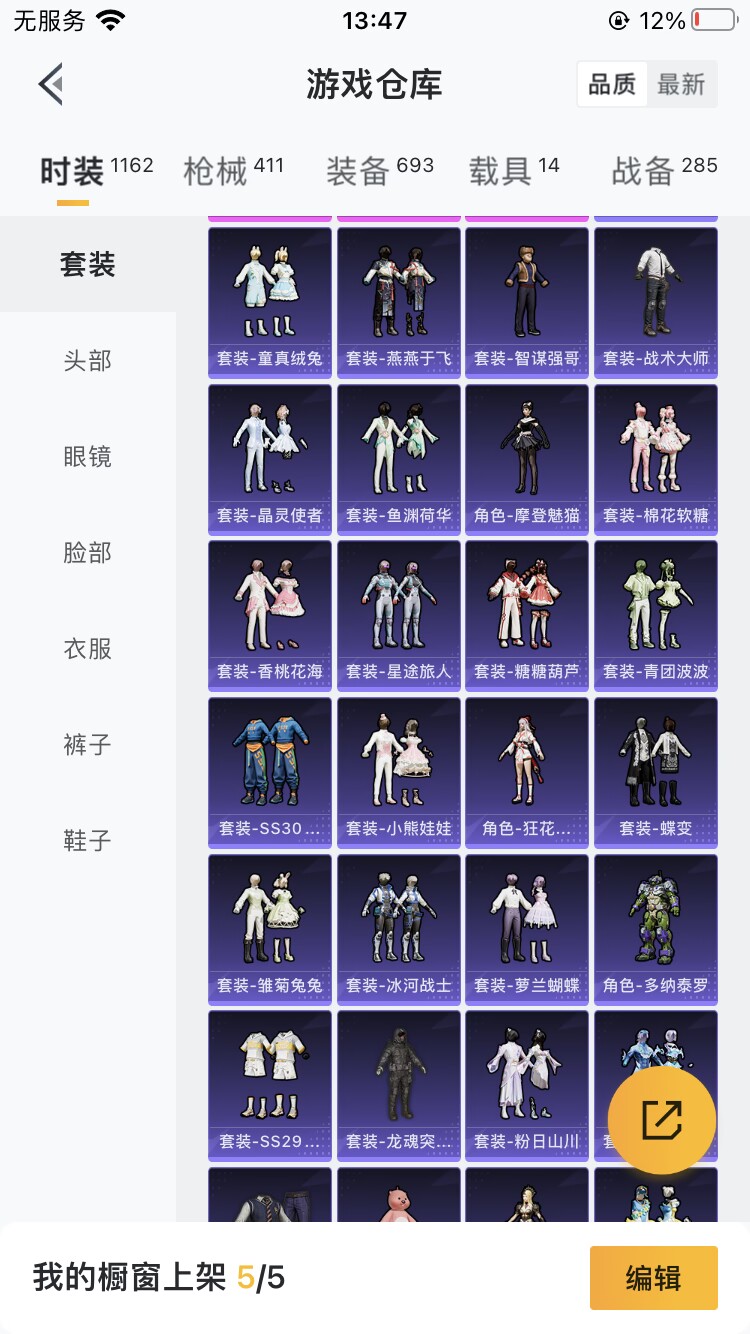Open the 套装-童真绒兔 item
This screenshot has width=750, height=1334.
pos(270,303)
